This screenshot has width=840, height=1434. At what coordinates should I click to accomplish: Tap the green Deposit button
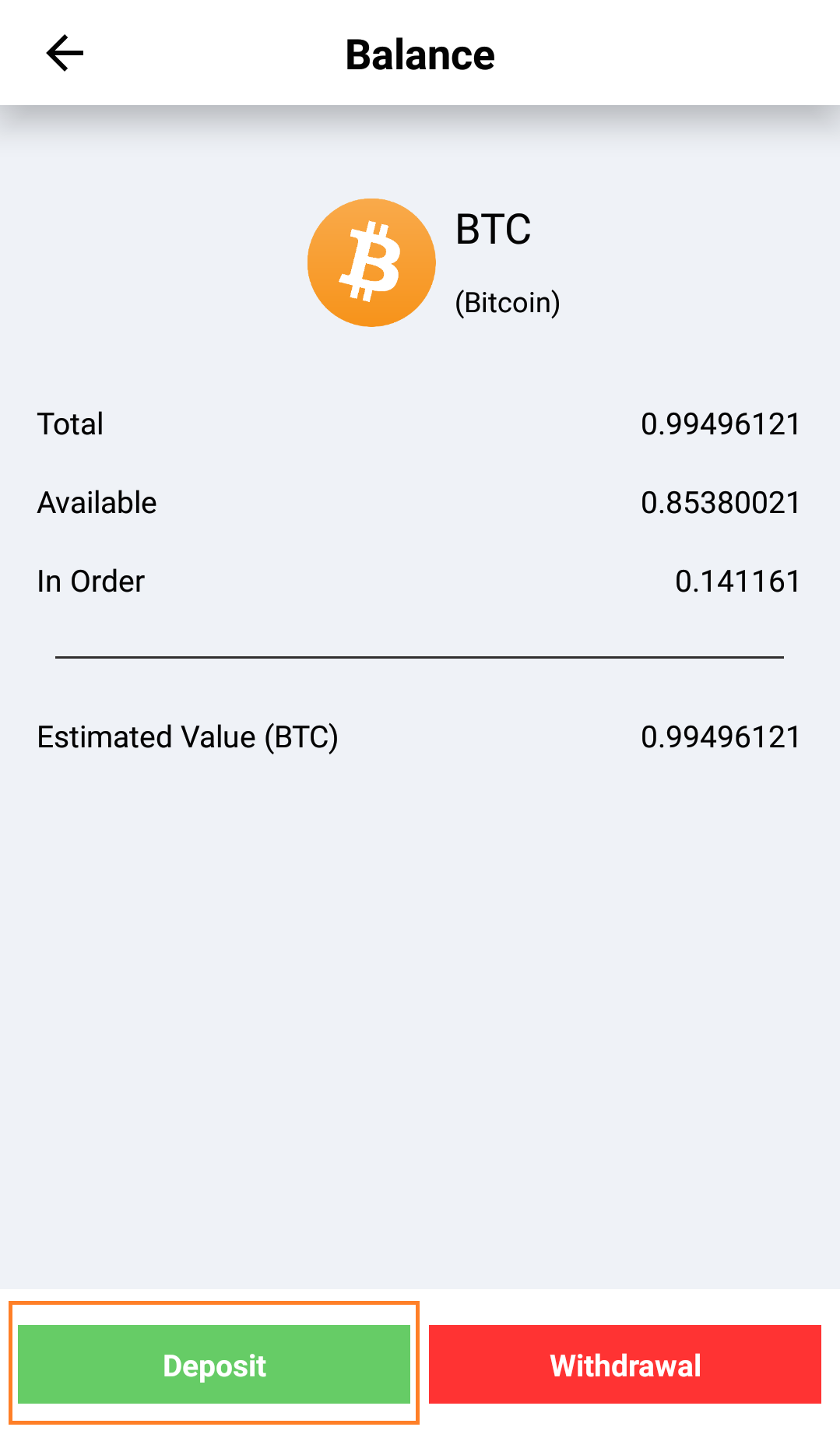[x=214, y=1365]
